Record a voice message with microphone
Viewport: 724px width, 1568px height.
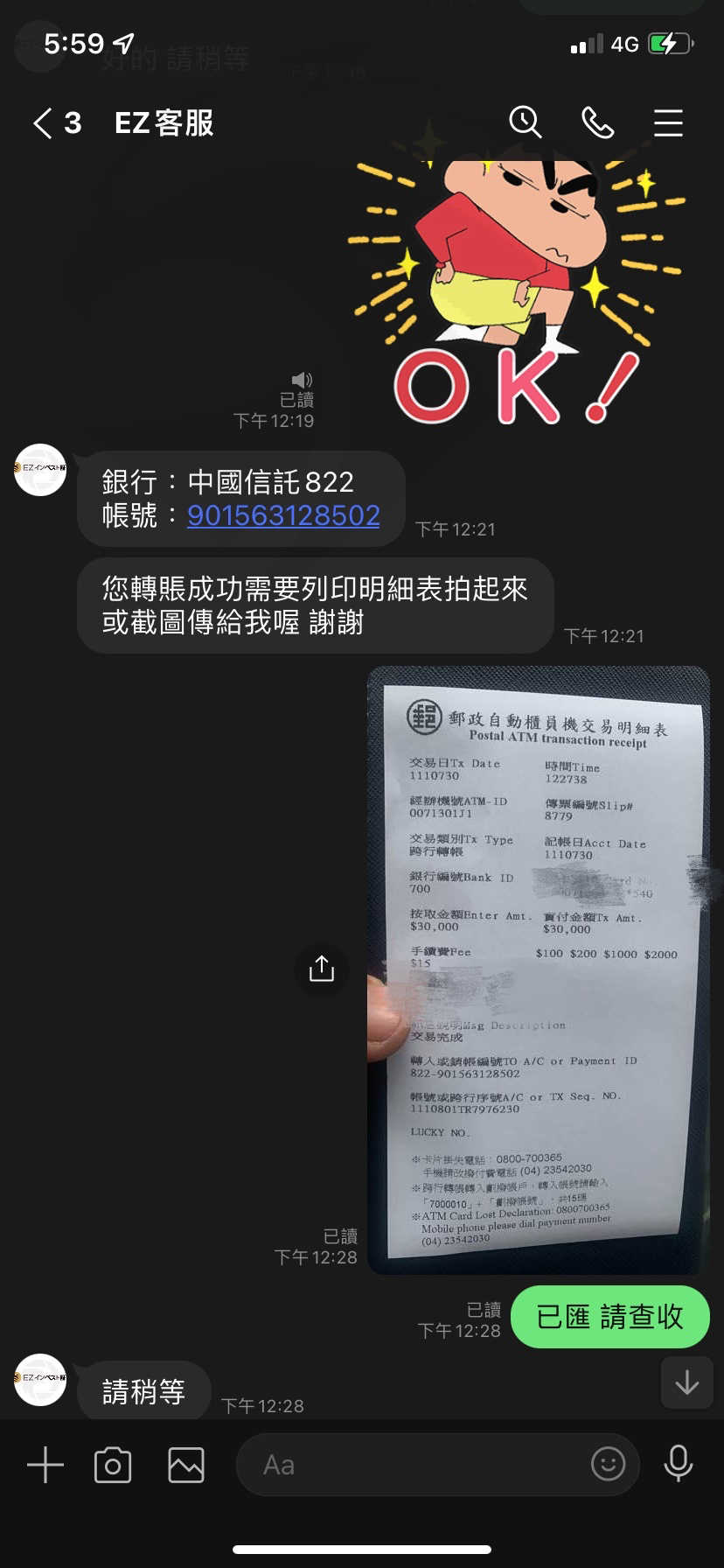coord(679,1464)
